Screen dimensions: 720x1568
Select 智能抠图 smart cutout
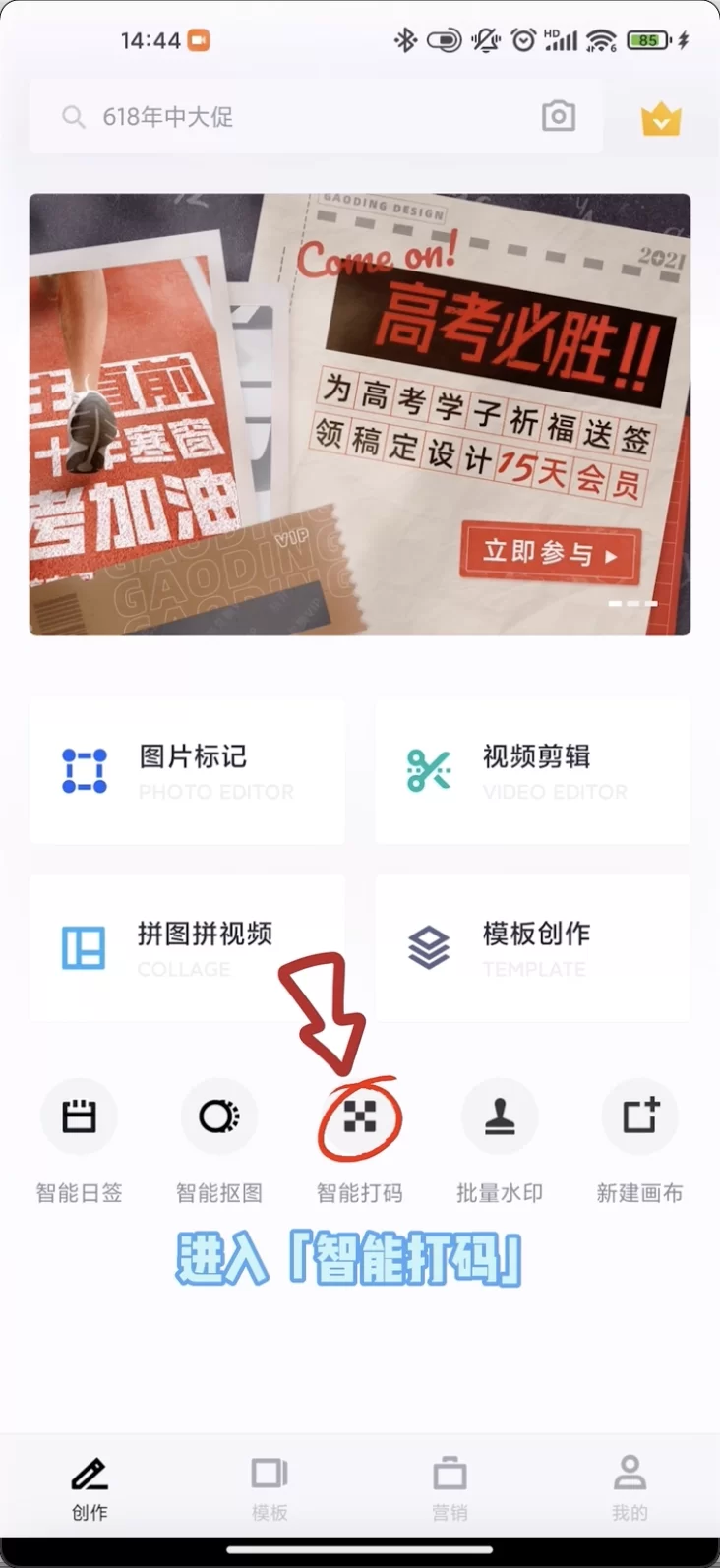click(219, 1117)
